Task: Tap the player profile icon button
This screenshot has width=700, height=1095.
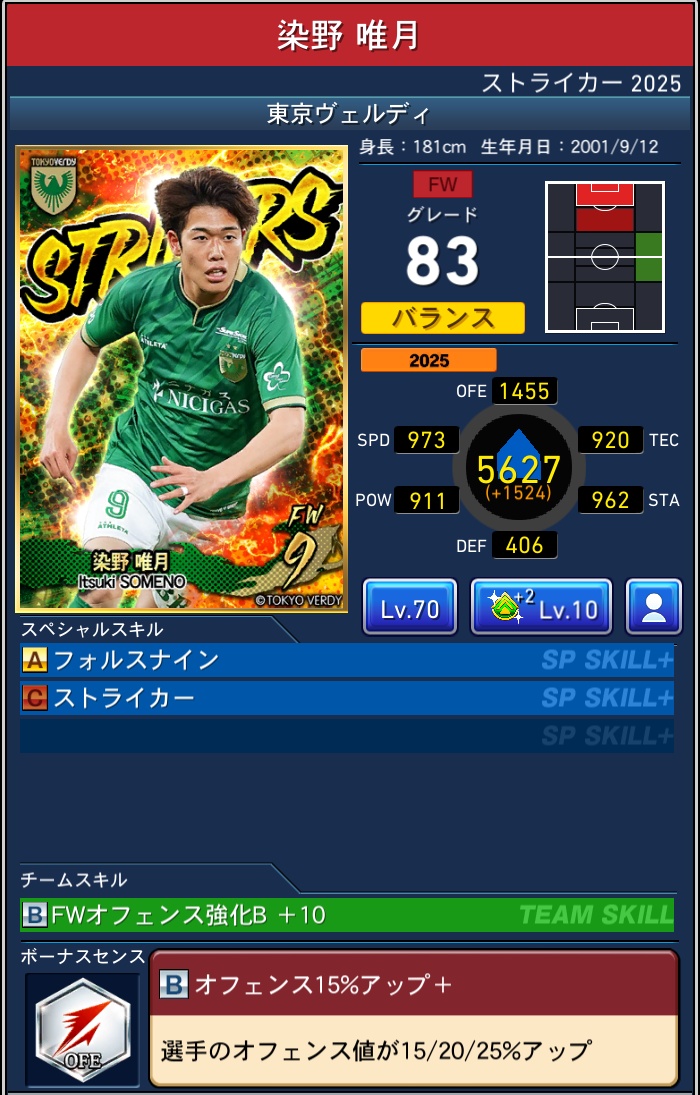Action: pos(653,607)
